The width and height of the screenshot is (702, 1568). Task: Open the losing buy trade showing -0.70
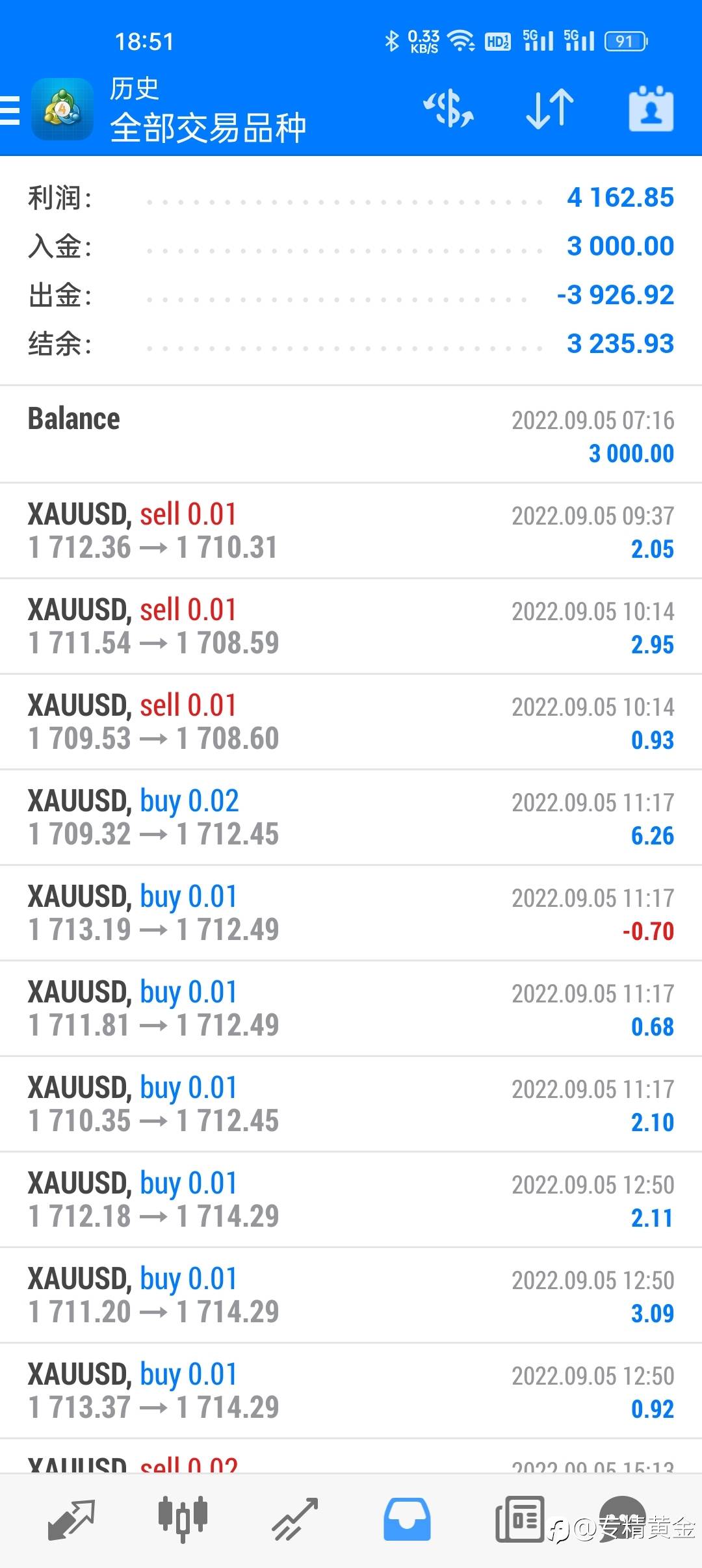click(351, 913)
